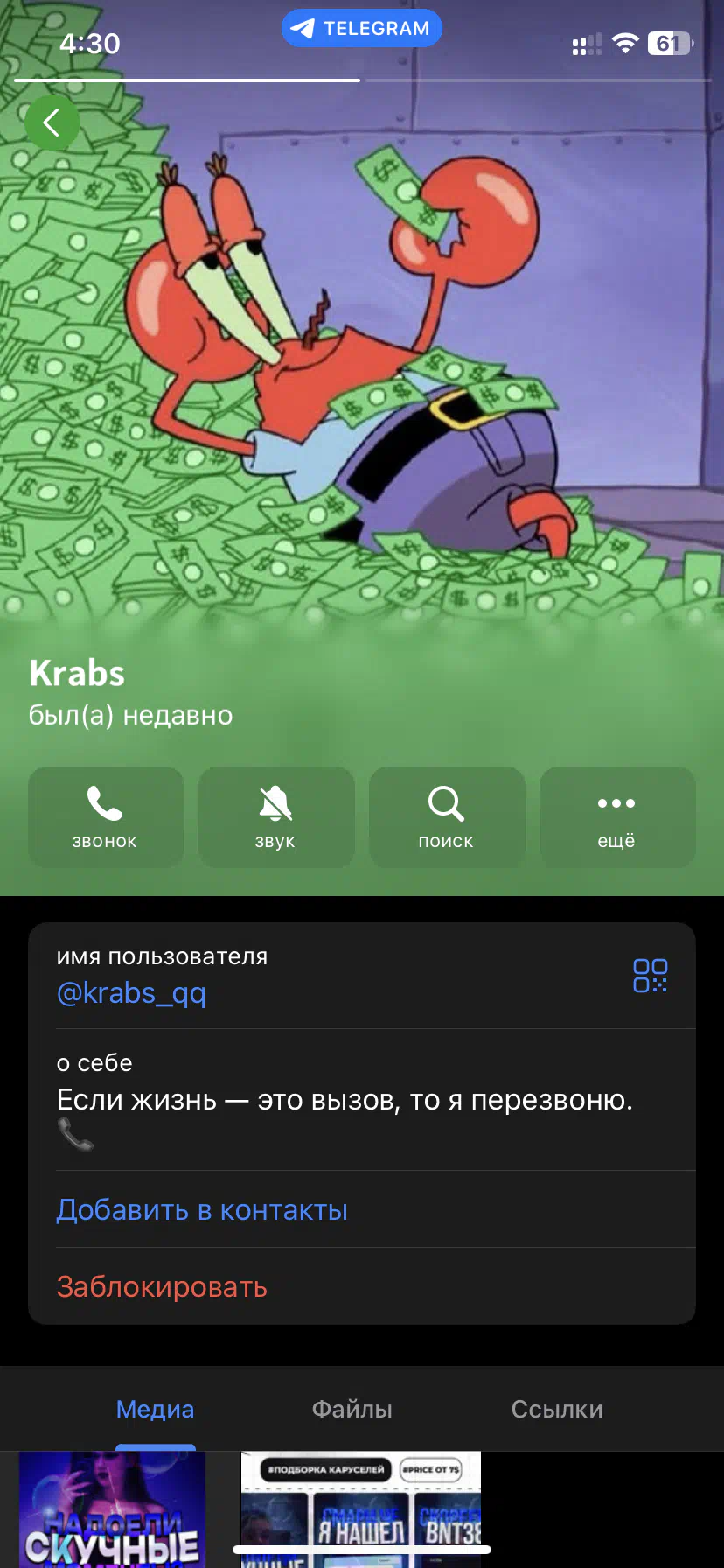Choose Заблокировать to block the user

tap(162, 1287)
